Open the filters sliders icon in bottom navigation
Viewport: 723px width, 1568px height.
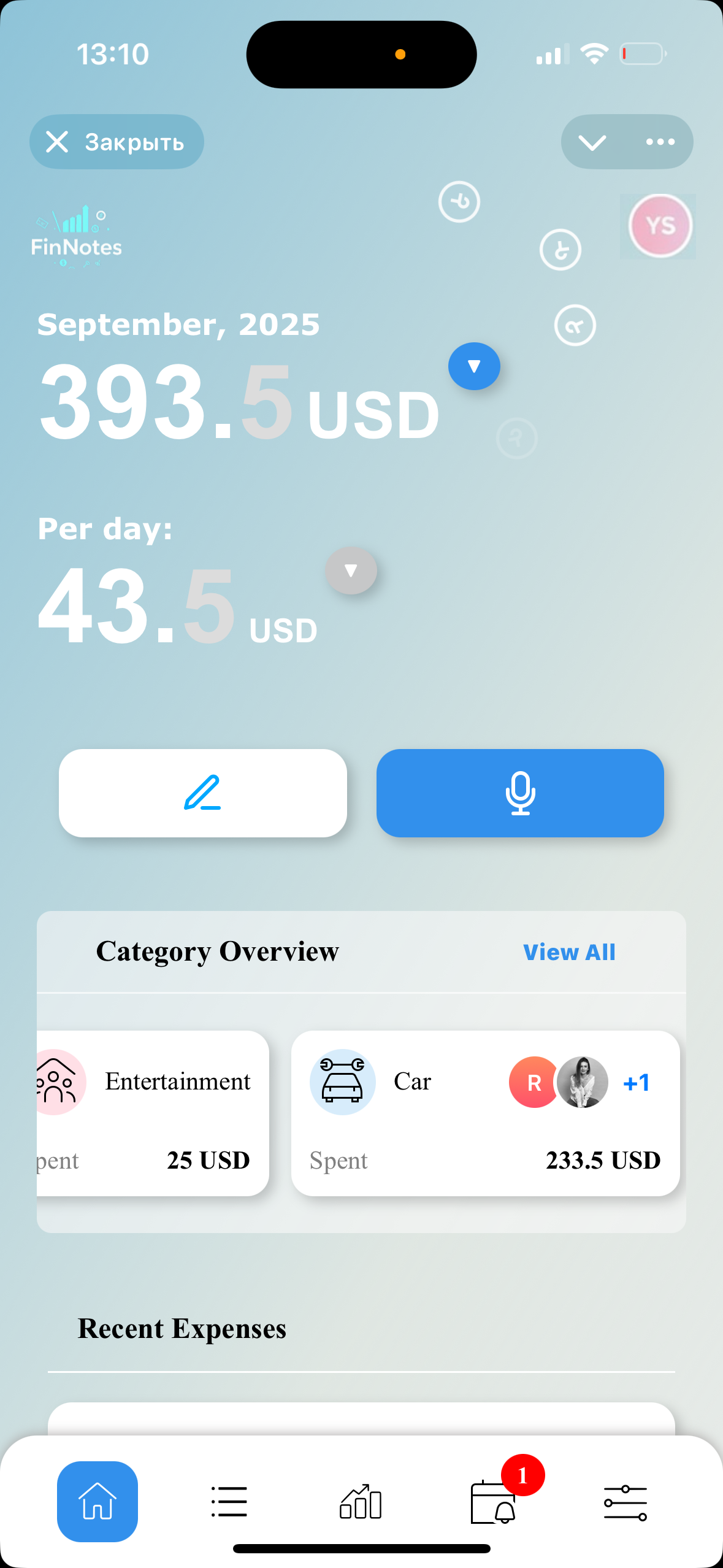[x=625, y=1502]
